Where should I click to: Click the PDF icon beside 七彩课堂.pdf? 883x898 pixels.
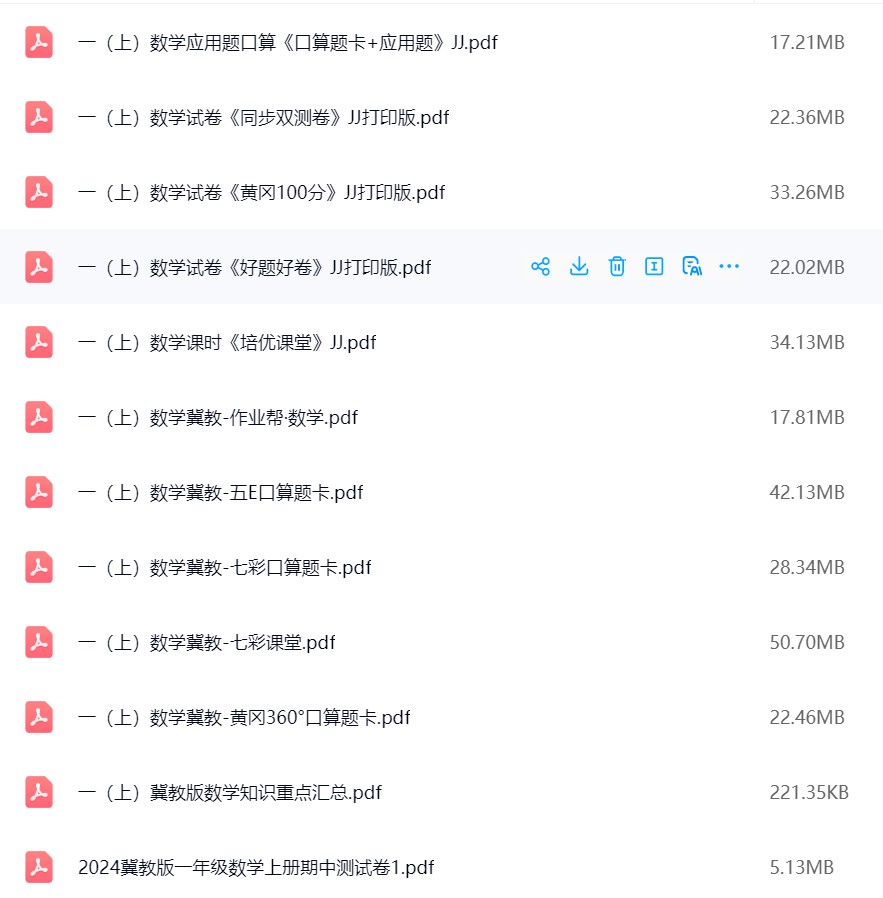pos(38,642)
